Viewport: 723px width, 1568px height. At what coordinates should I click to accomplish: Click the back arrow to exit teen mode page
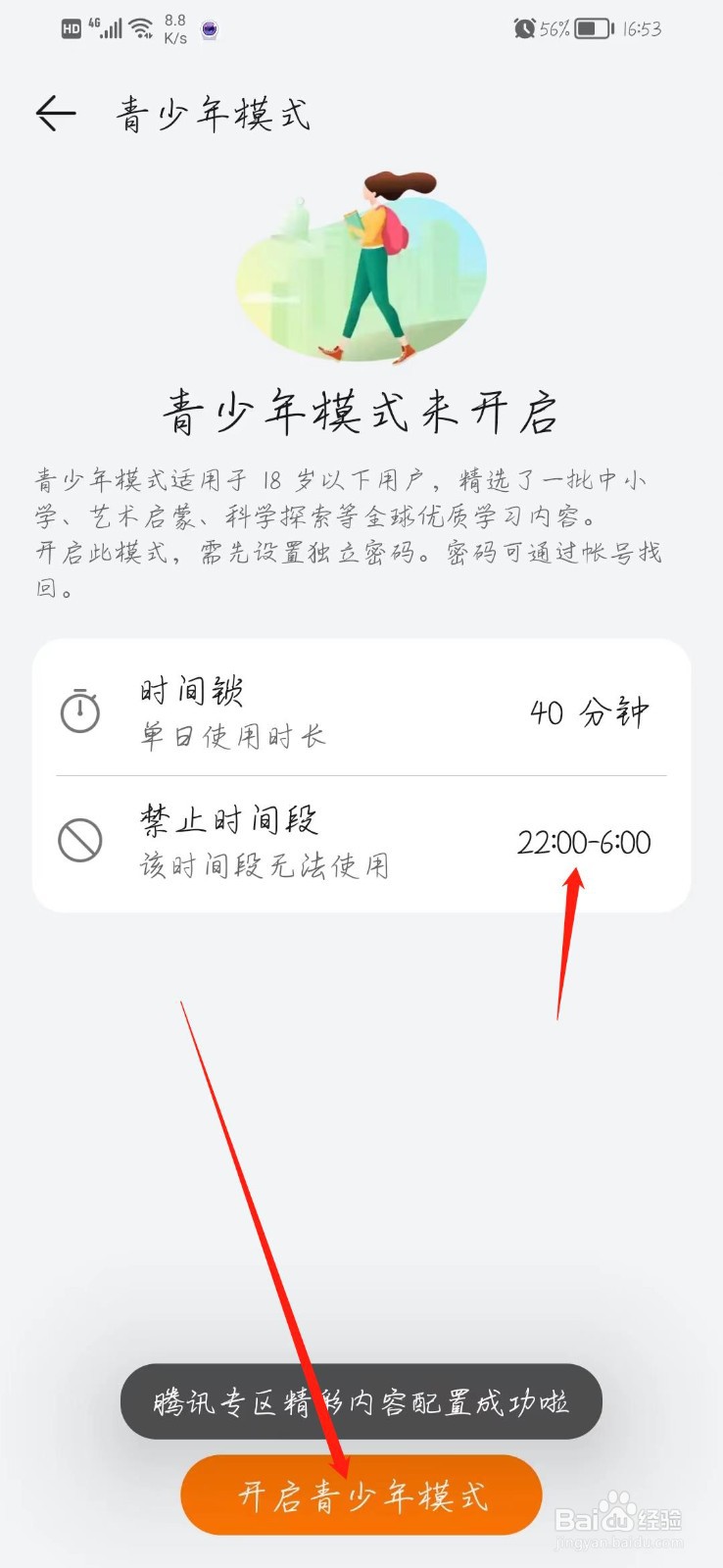(x=56, y=113)
